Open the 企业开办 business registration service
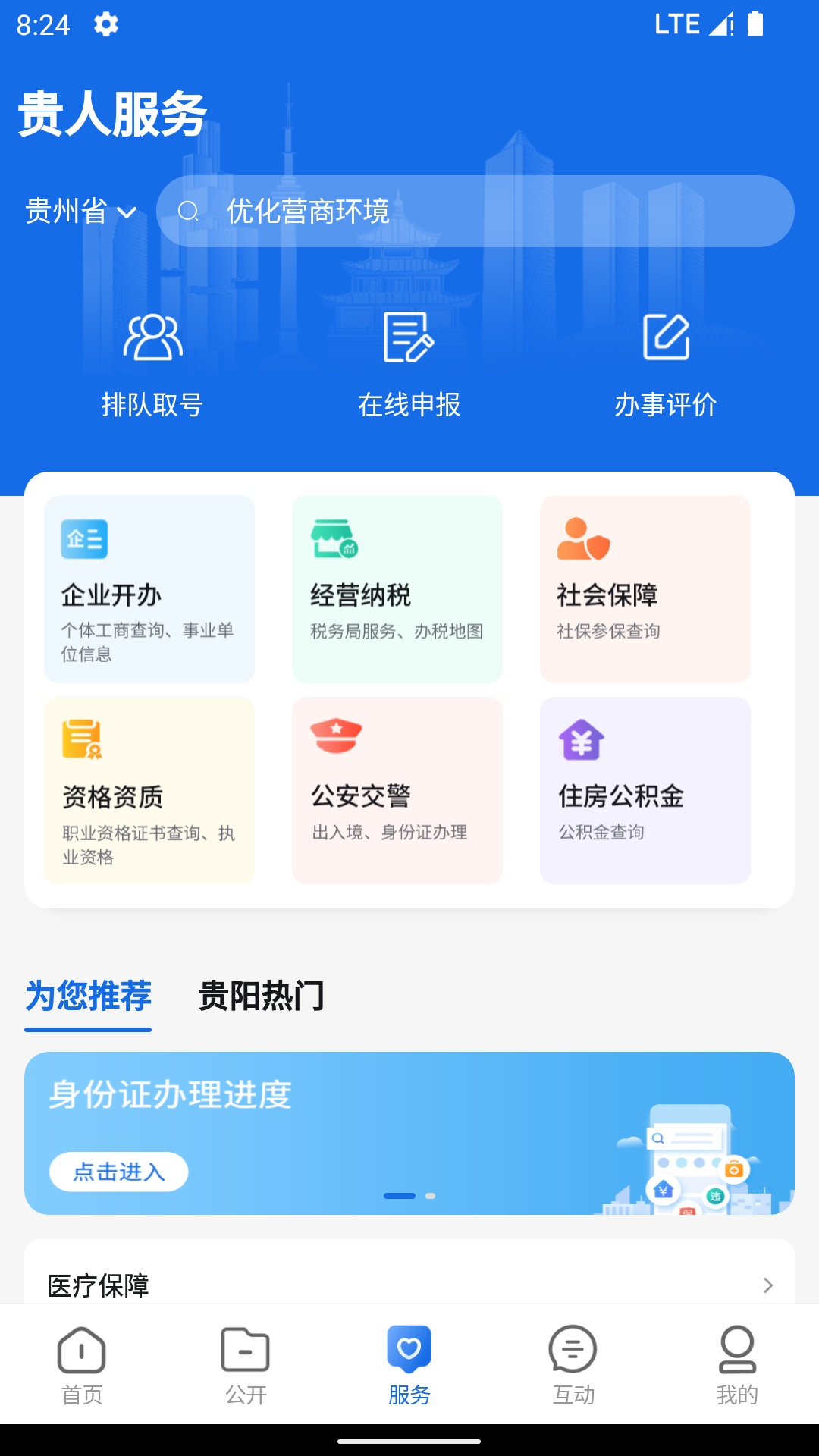This screenshot has width=819, height=1456. tap(149, 591)
